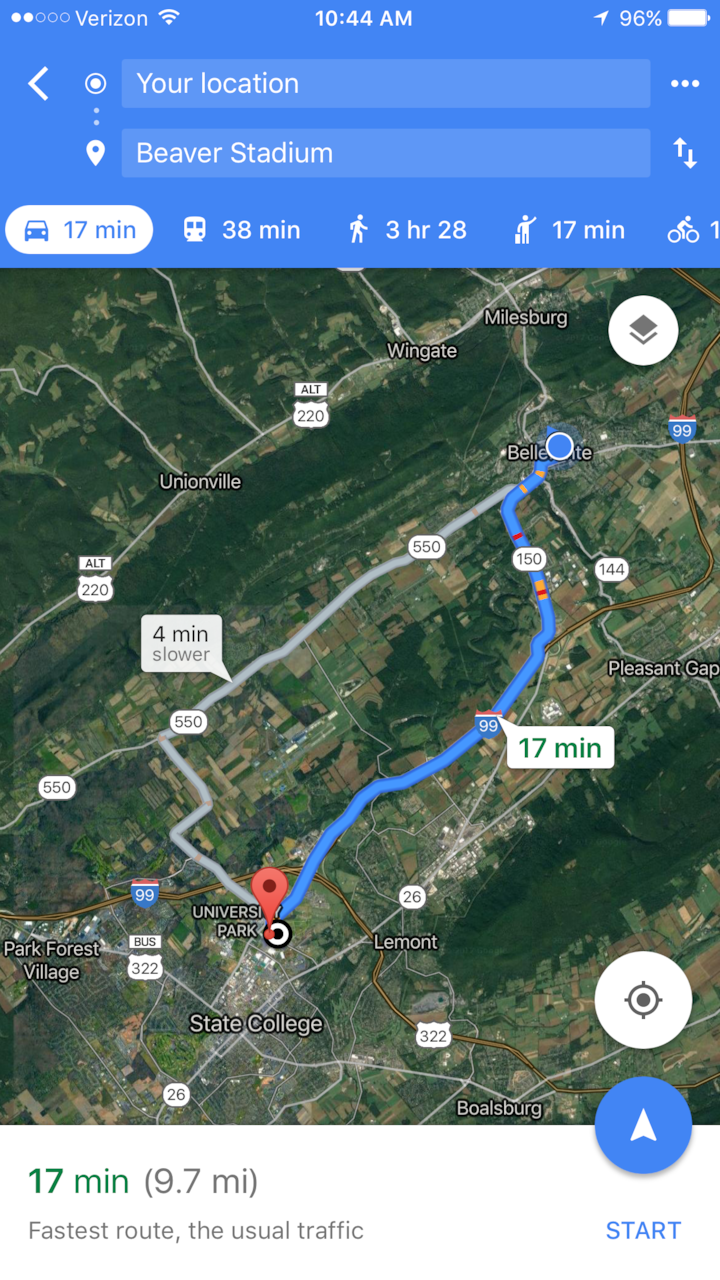Open the three-dot overflow menu

[685, 83]
